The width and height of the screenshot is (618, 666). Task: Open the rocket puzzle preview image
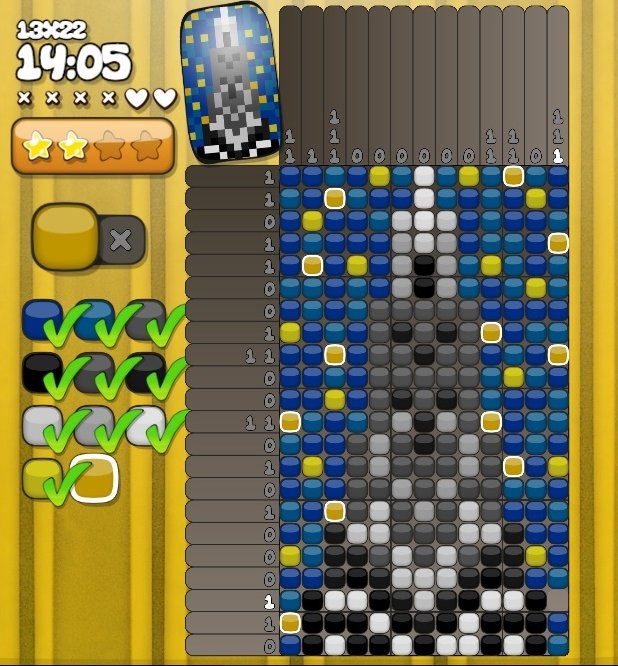(x=230, y=82)
